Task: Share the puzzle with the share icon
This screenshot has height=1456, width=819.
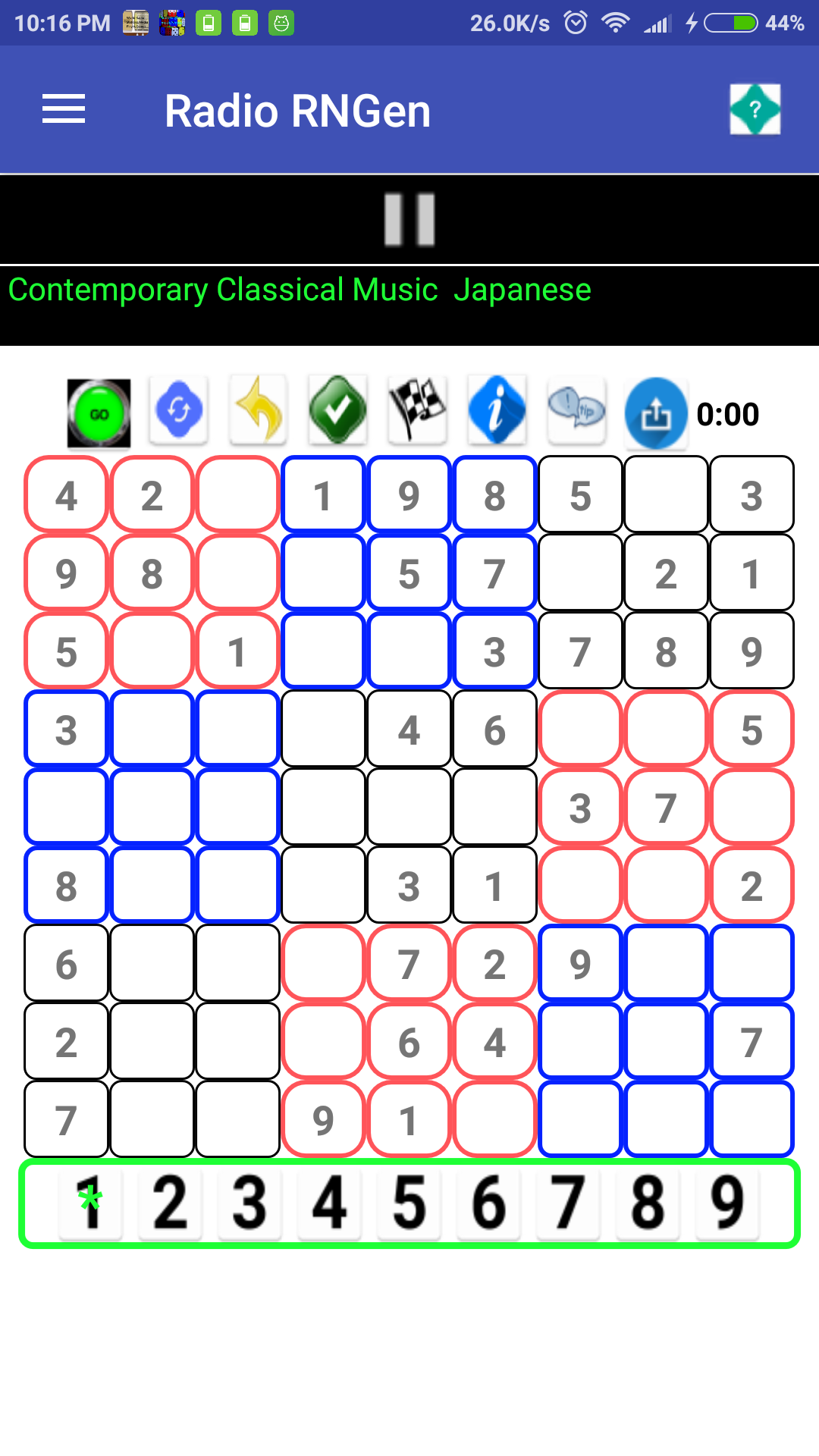Action: pos(656,413)
